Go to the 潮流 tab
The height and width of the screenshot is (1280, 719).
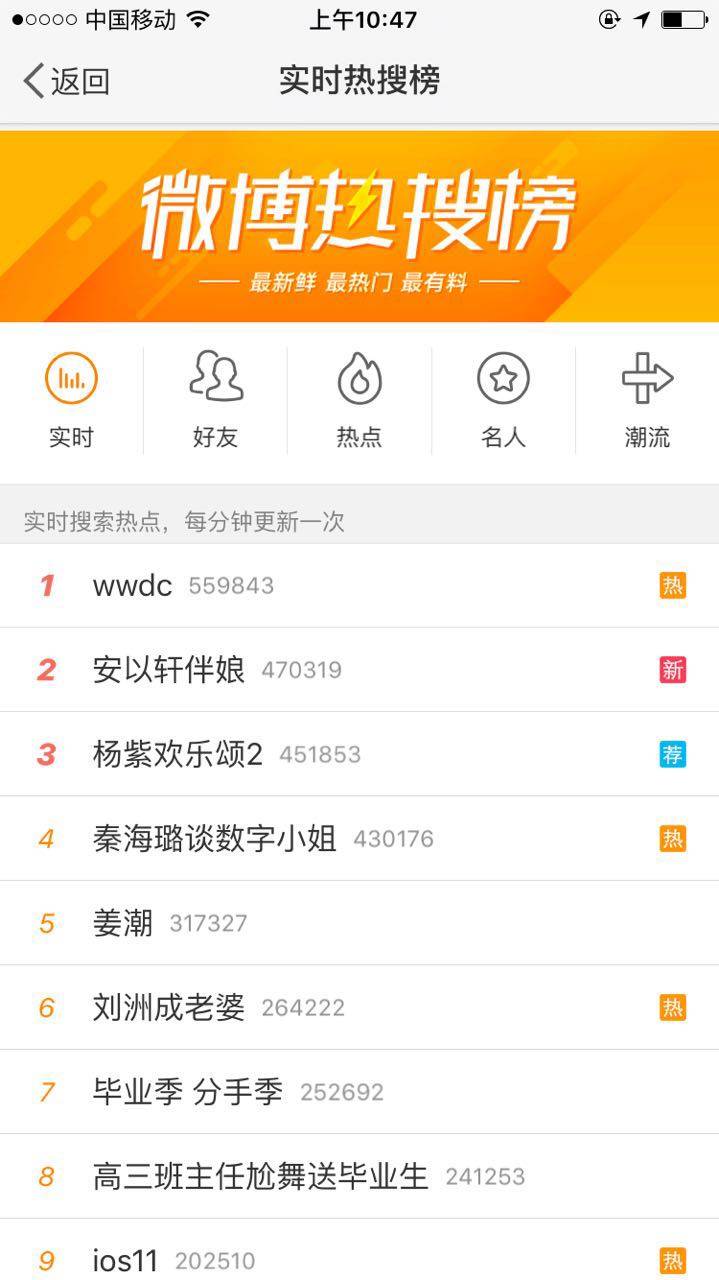click(x=647, y=400)
